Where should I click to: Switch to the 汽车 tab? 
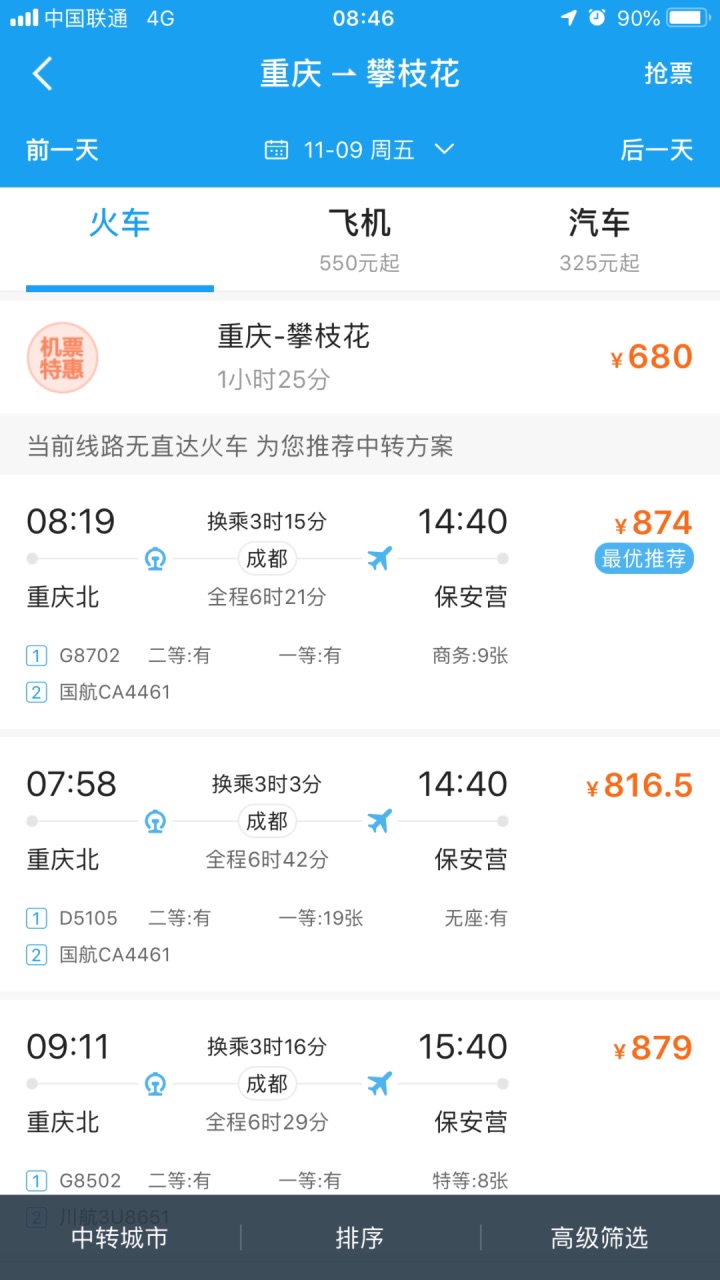600,239
